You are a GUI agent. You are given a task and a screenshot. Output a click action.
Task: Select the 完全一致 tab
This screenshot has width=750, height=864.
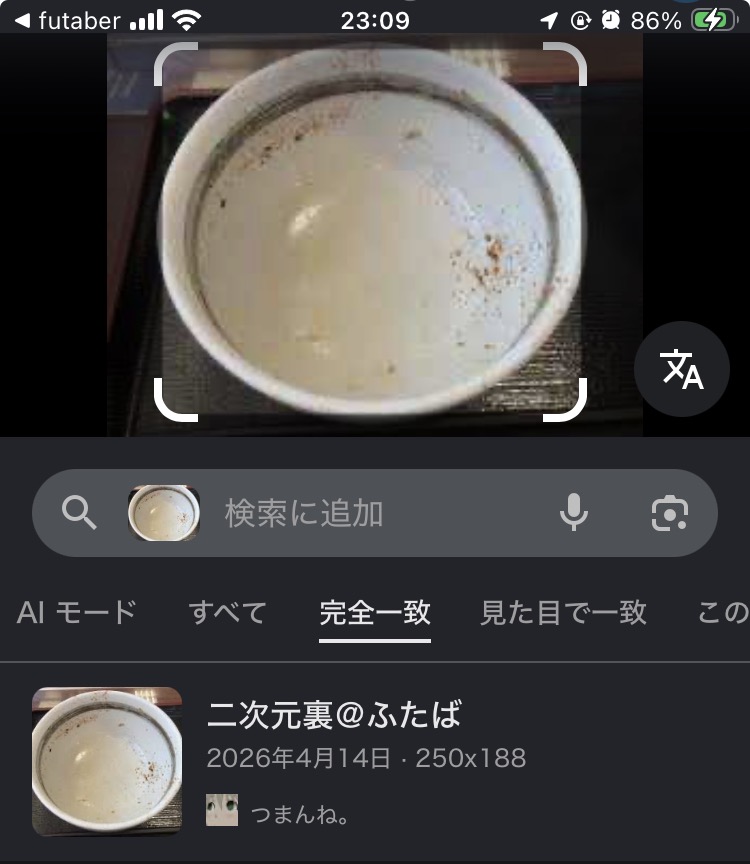pyautogui.click(x=375, y=612)
